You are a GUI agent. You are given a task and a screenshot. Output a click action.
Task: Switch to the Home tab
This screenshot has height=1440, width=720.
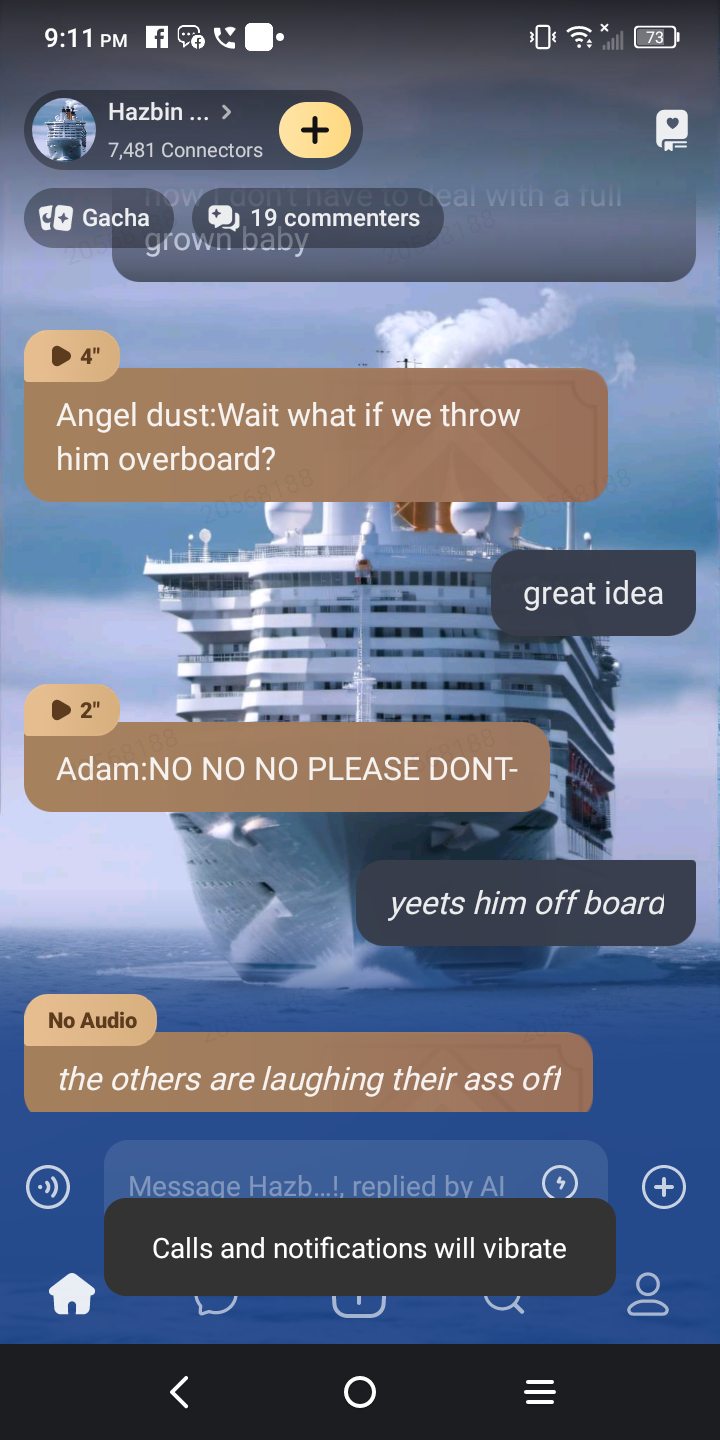72,1294
